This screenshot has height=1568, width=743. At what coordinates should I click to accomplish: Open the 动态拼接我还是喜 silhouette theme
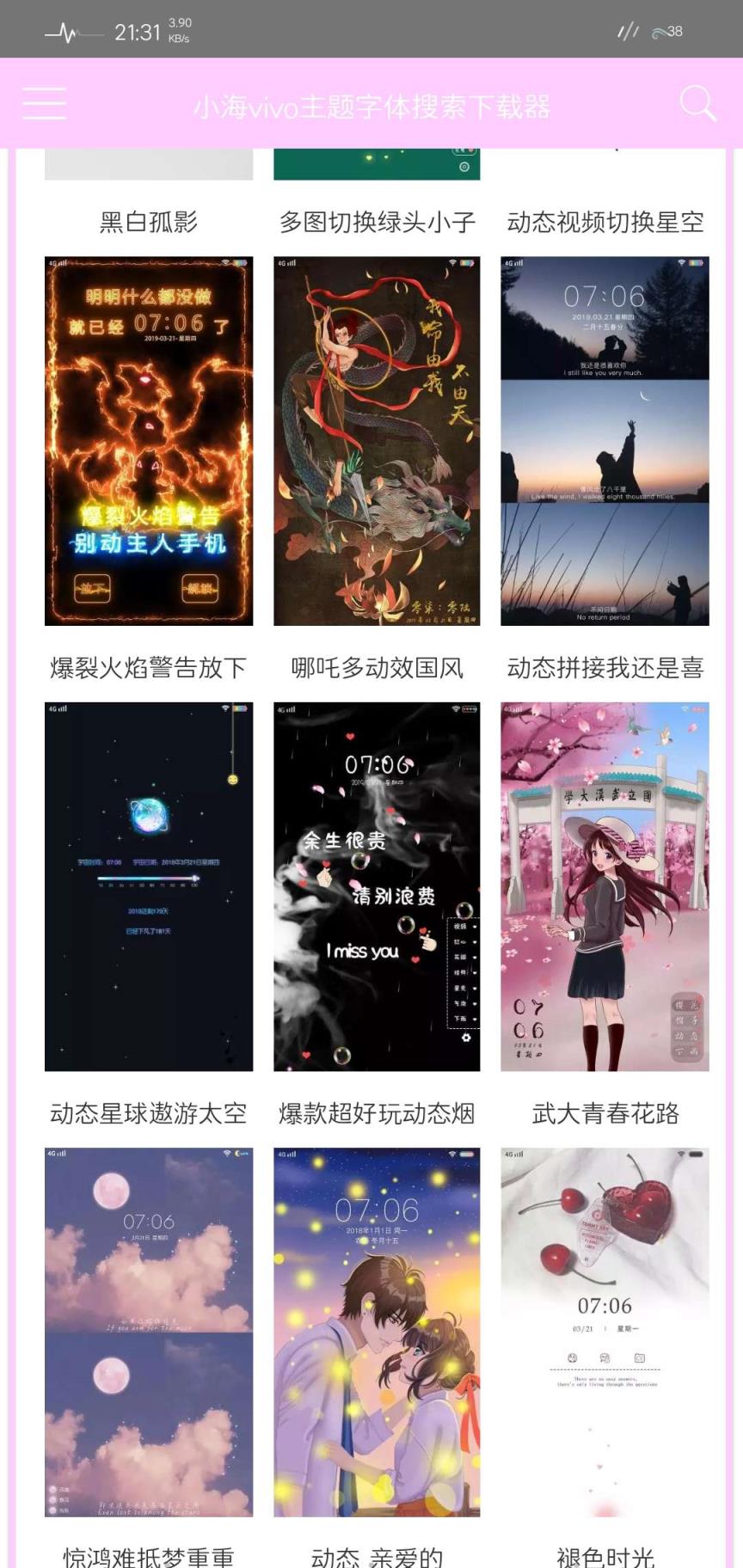tap(605, 439)
